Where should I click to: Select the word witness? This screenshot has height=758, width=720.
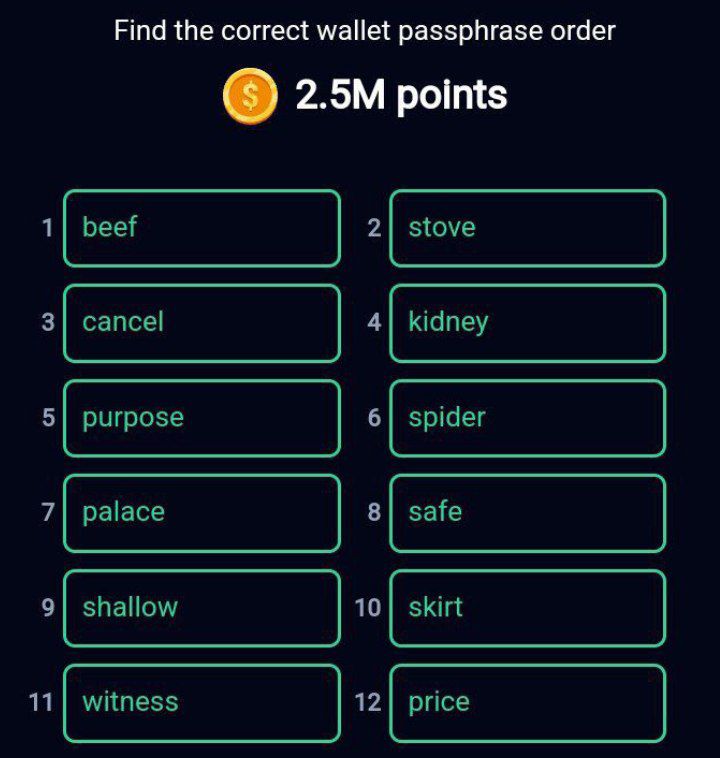click(x=201, y=703)
